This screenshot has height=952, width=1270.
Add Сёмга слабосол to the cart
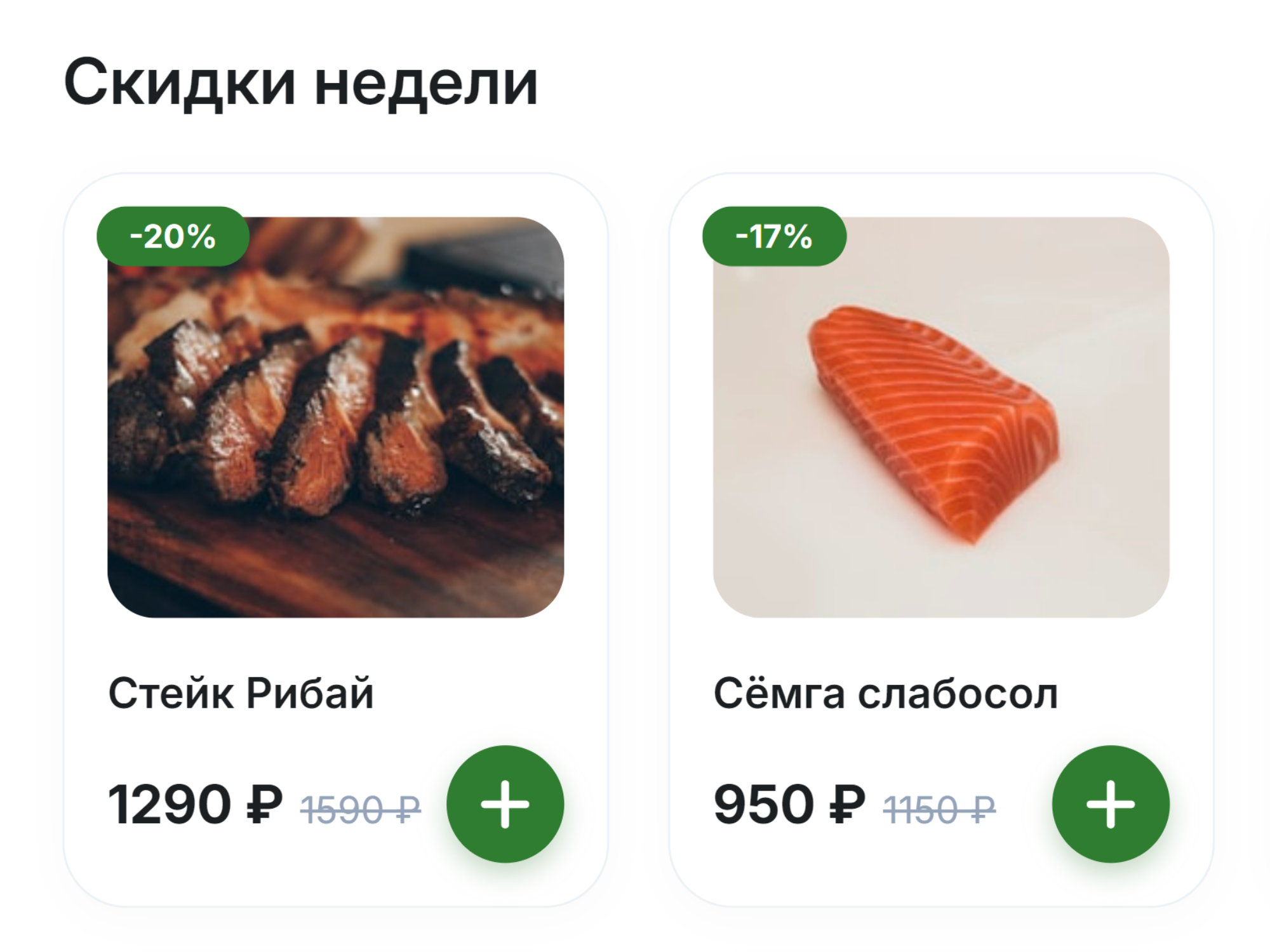coord(1110,804)
